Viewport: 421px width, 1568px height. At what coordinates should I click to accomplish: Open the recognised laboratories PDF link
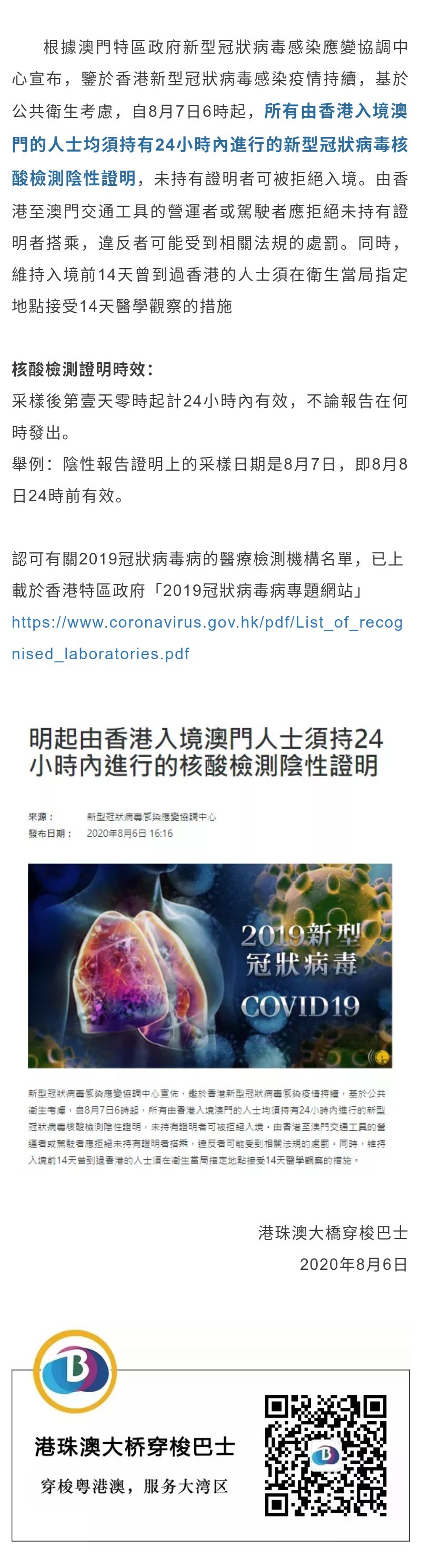[x=207, y=622]
